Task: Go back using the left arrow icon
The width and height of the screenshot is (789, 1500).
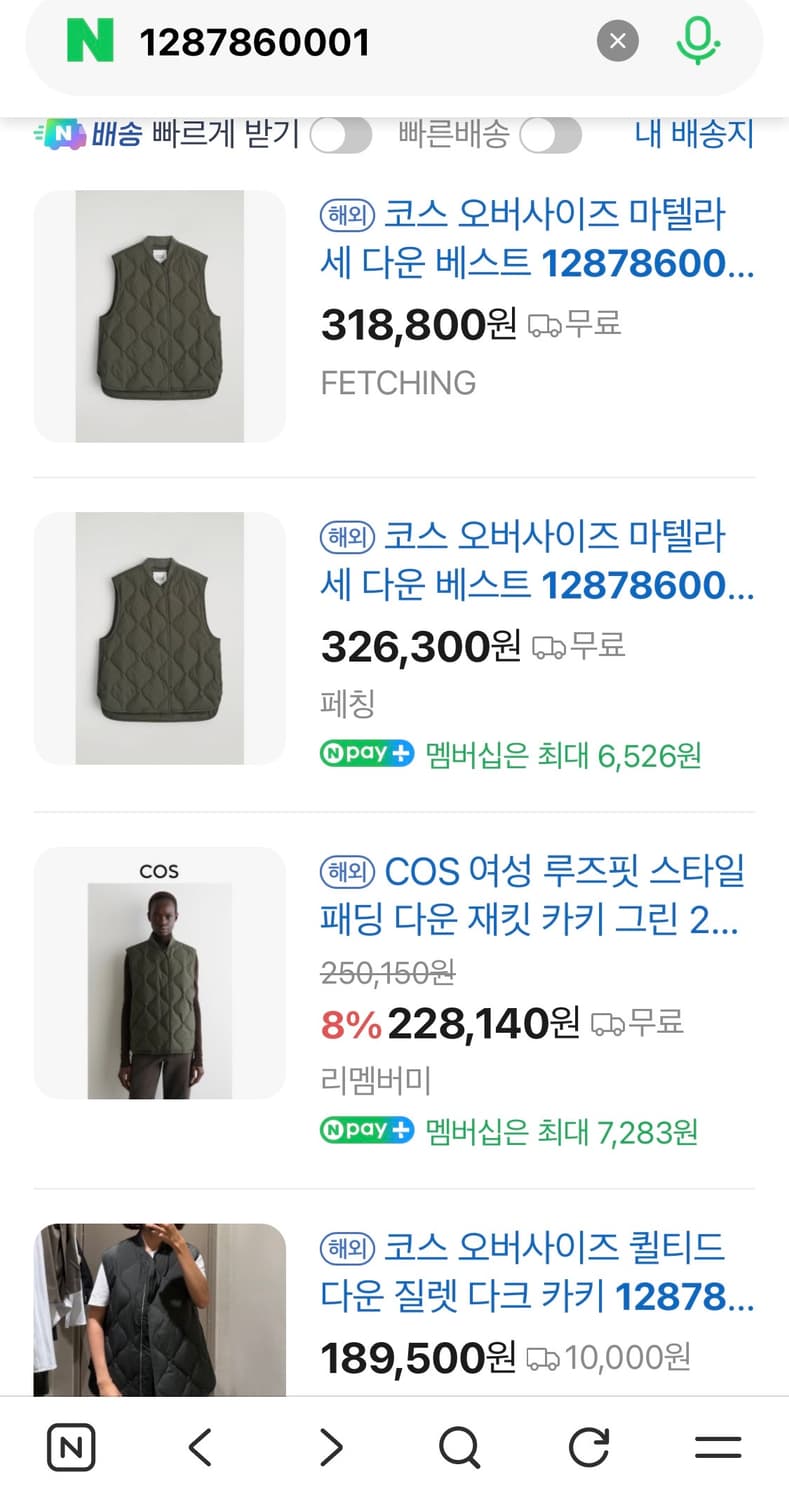Action: (x=200, y=1446)
